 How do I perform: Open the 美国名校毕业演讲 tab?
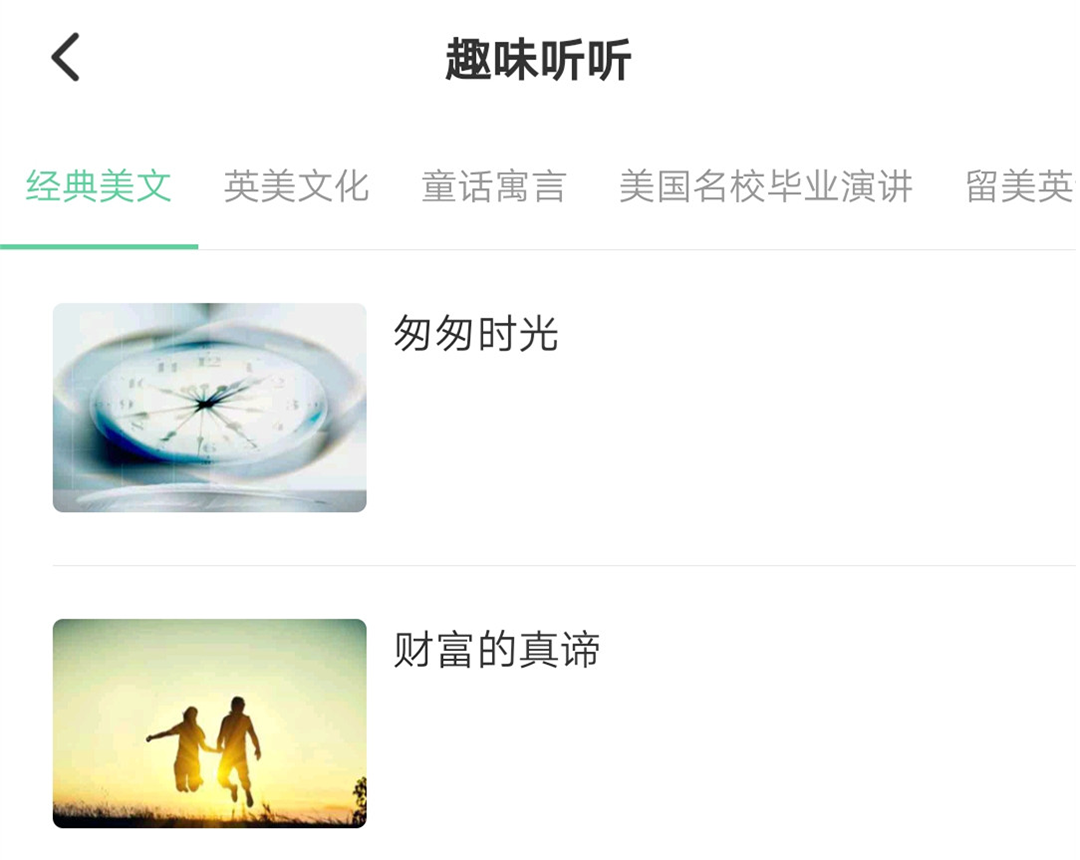(765, 187)
